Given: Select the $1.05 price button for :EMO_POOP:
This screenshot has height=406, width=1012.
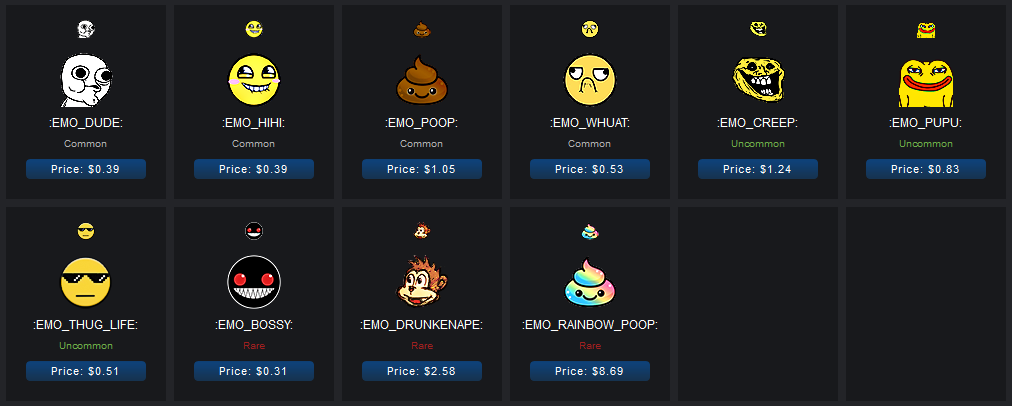Looking at the screenshot, I should pos(422,169).
